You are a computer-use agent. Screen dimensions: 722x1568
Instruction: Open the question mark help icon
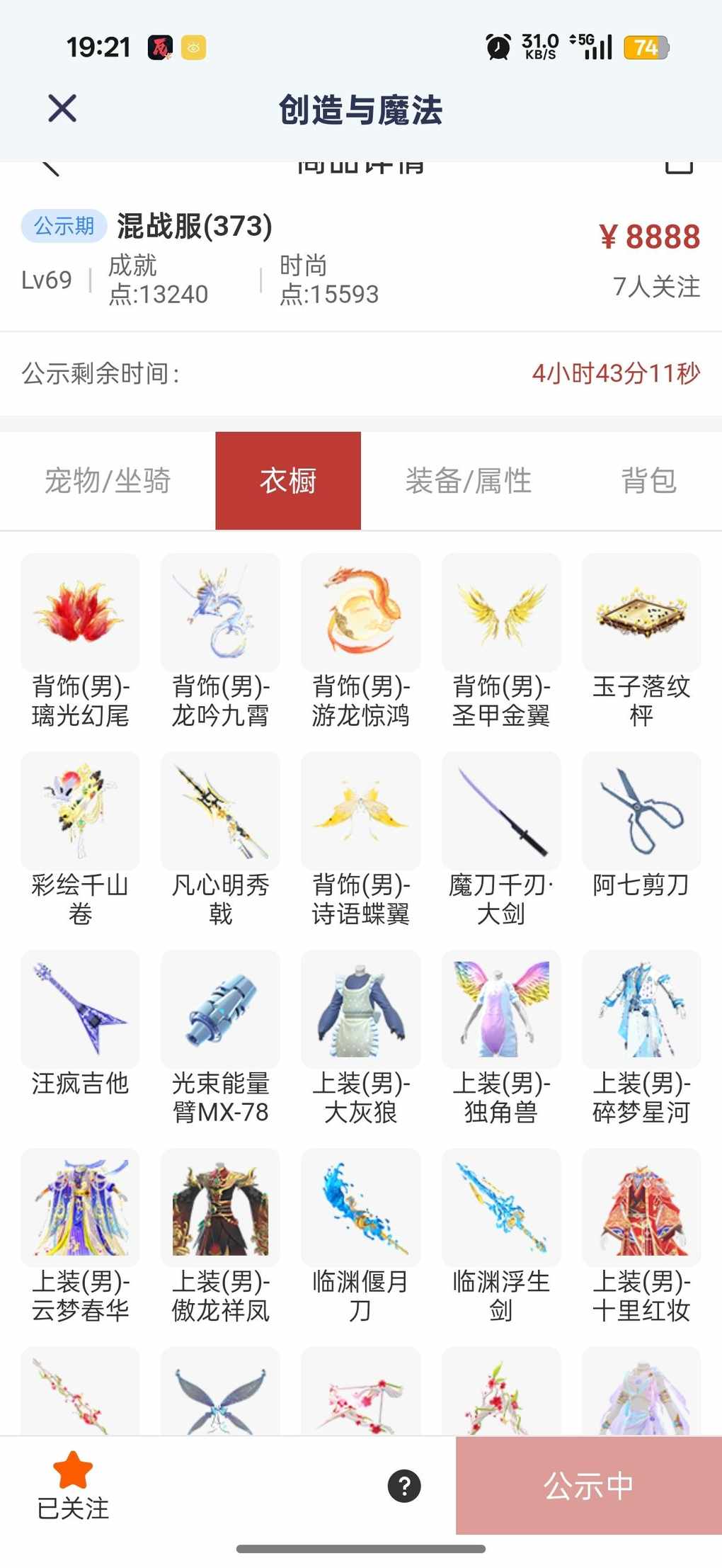[404, 1485]
